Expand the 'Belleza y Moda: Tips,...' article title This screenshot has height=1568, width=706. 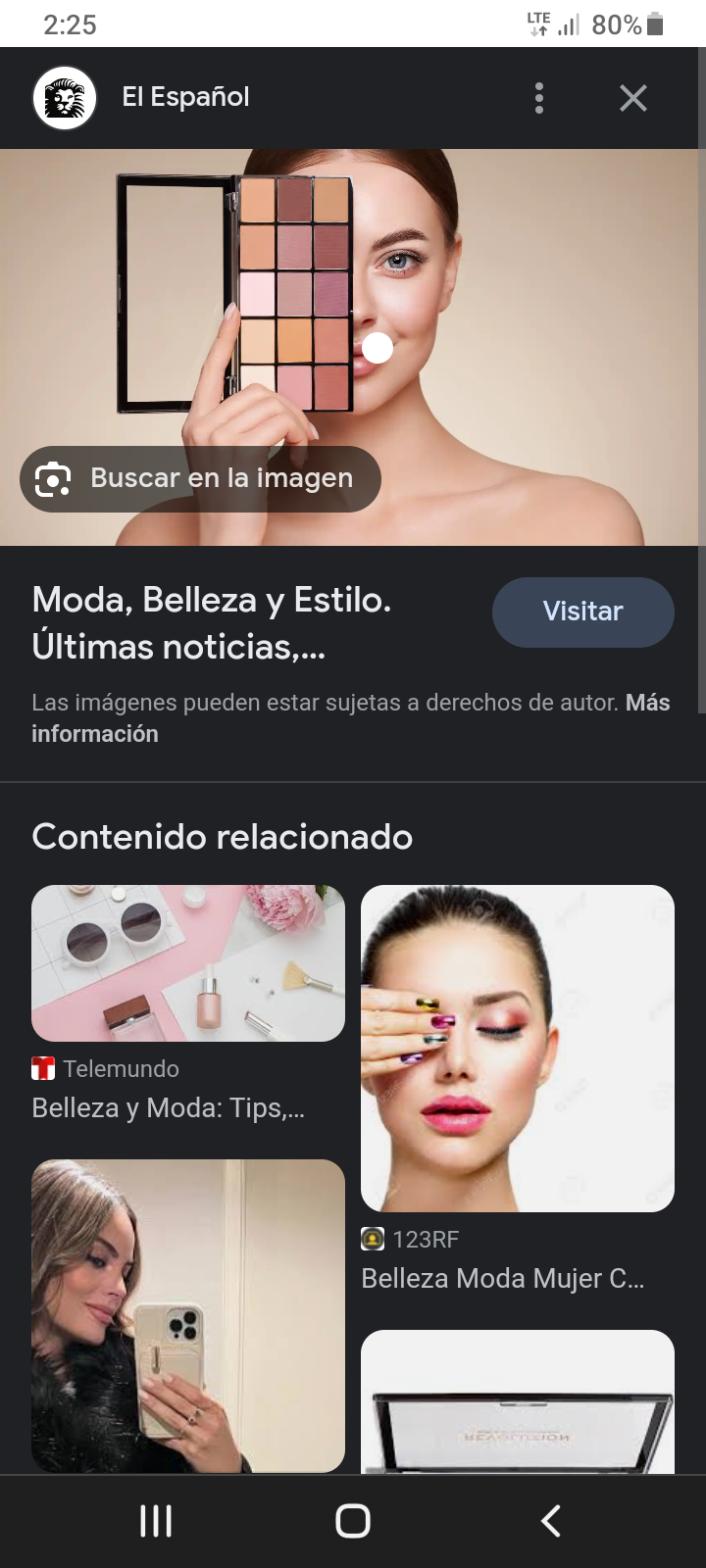click(169, 1108)
